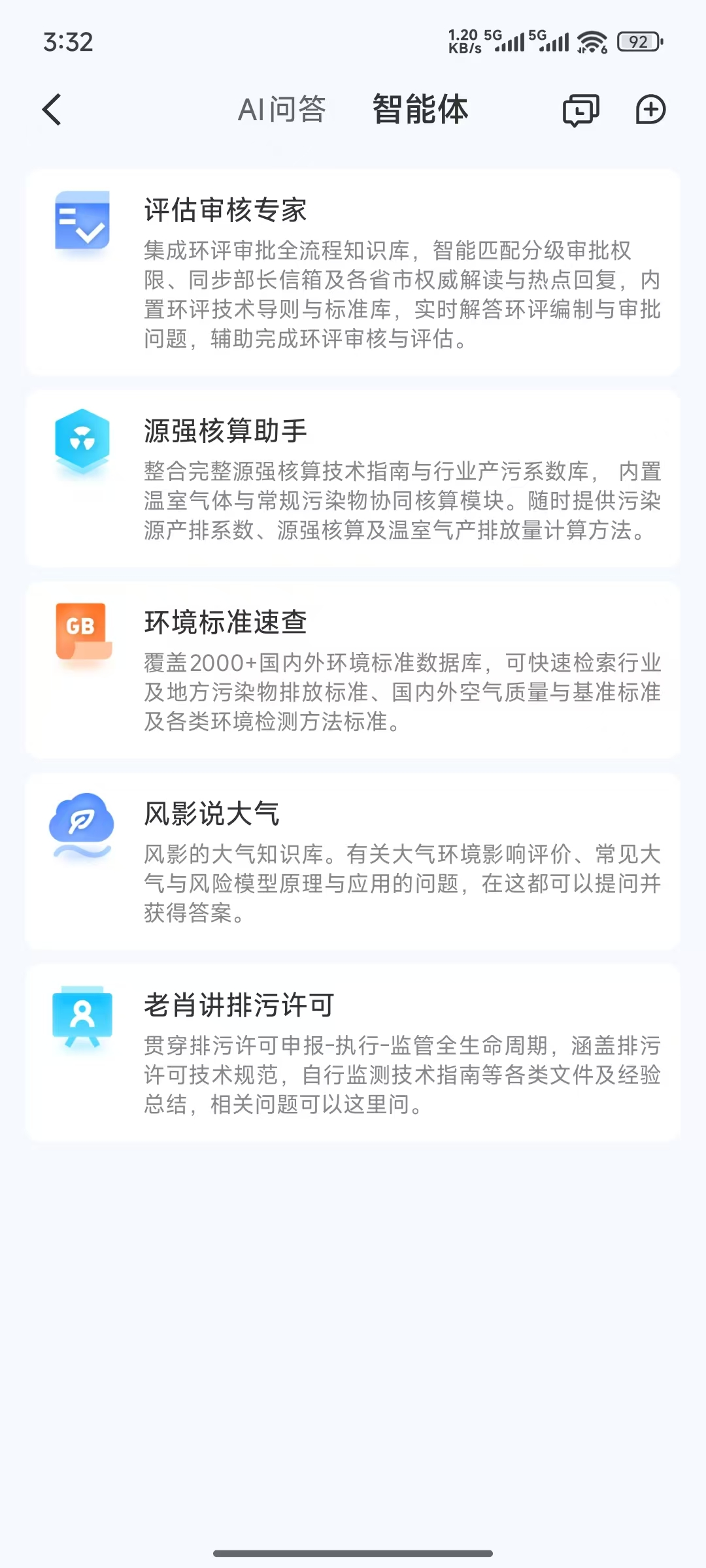Open the 风影说大气 agent
706x1568 pixels.
point(353,861)
